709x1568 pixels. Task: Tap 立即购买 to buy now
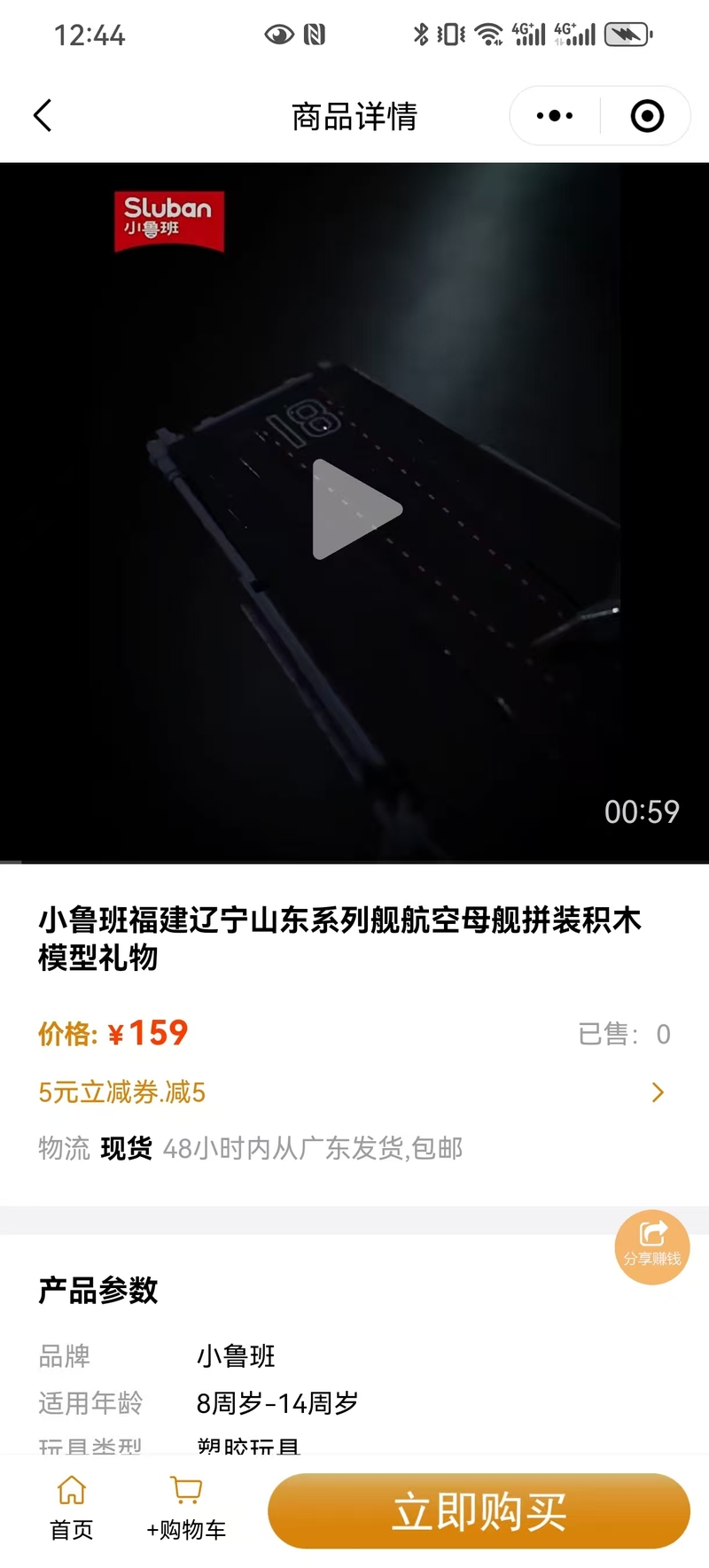[x=479, y=1511]
